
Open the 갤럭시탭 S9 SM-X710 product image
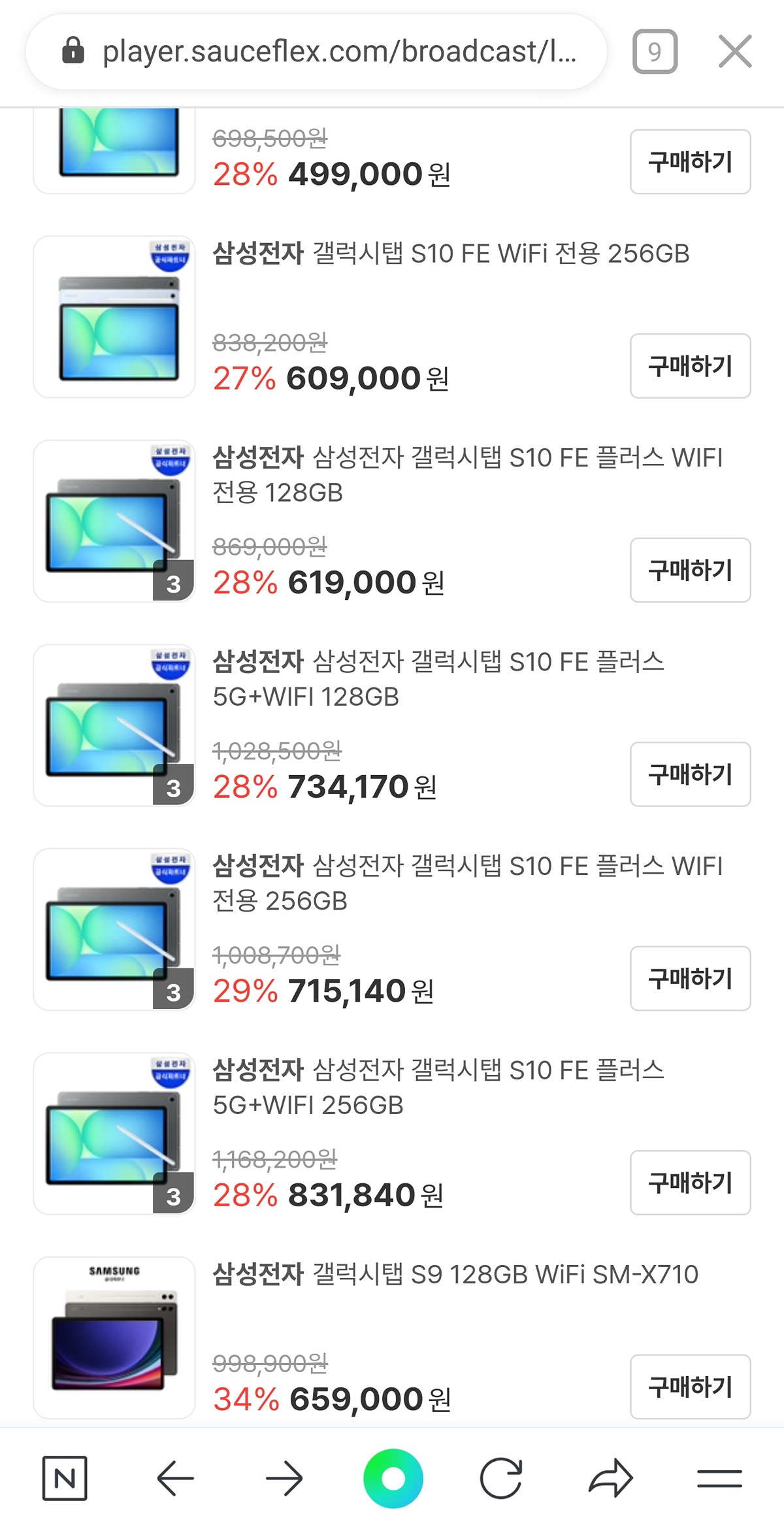(x=114, y=1338)
